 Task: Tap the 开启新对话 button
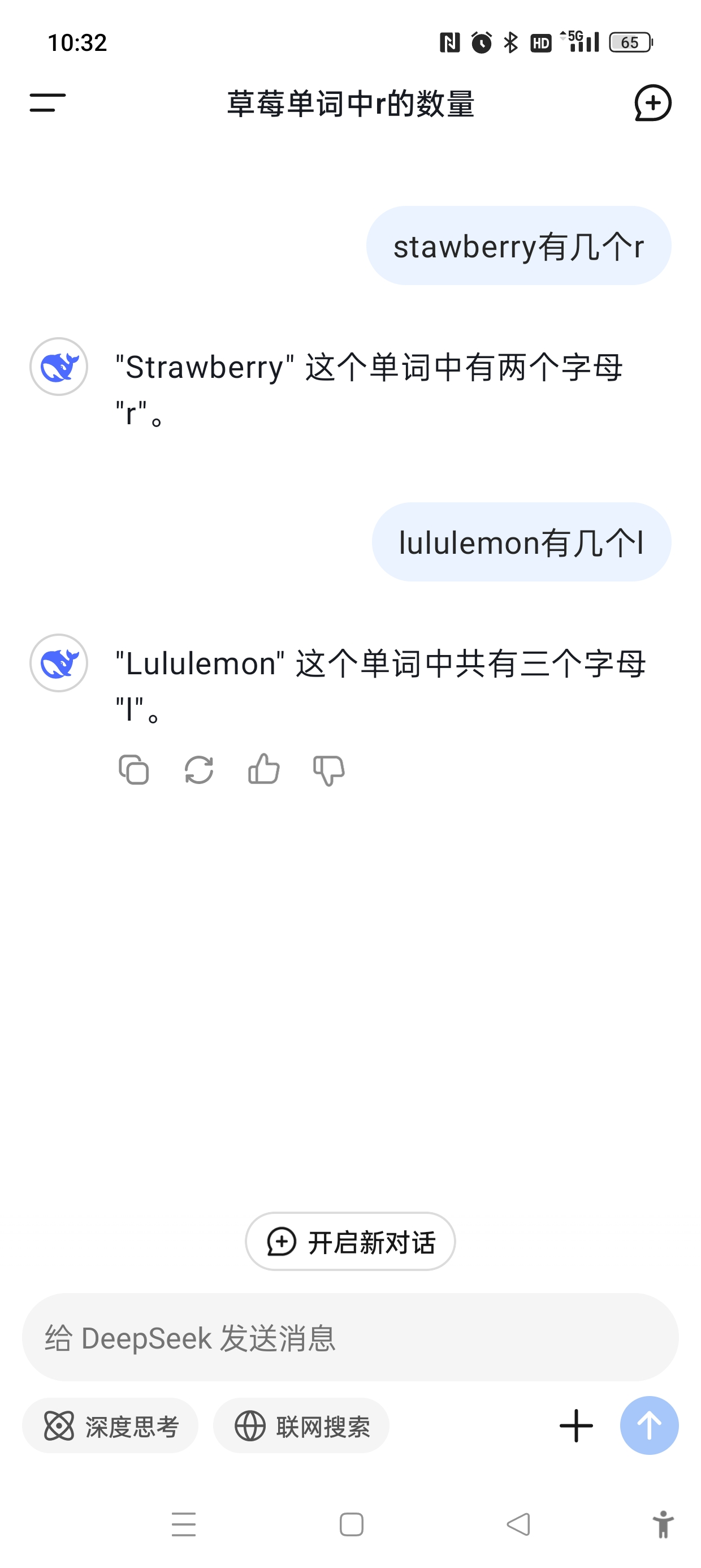pos(350,1242)
